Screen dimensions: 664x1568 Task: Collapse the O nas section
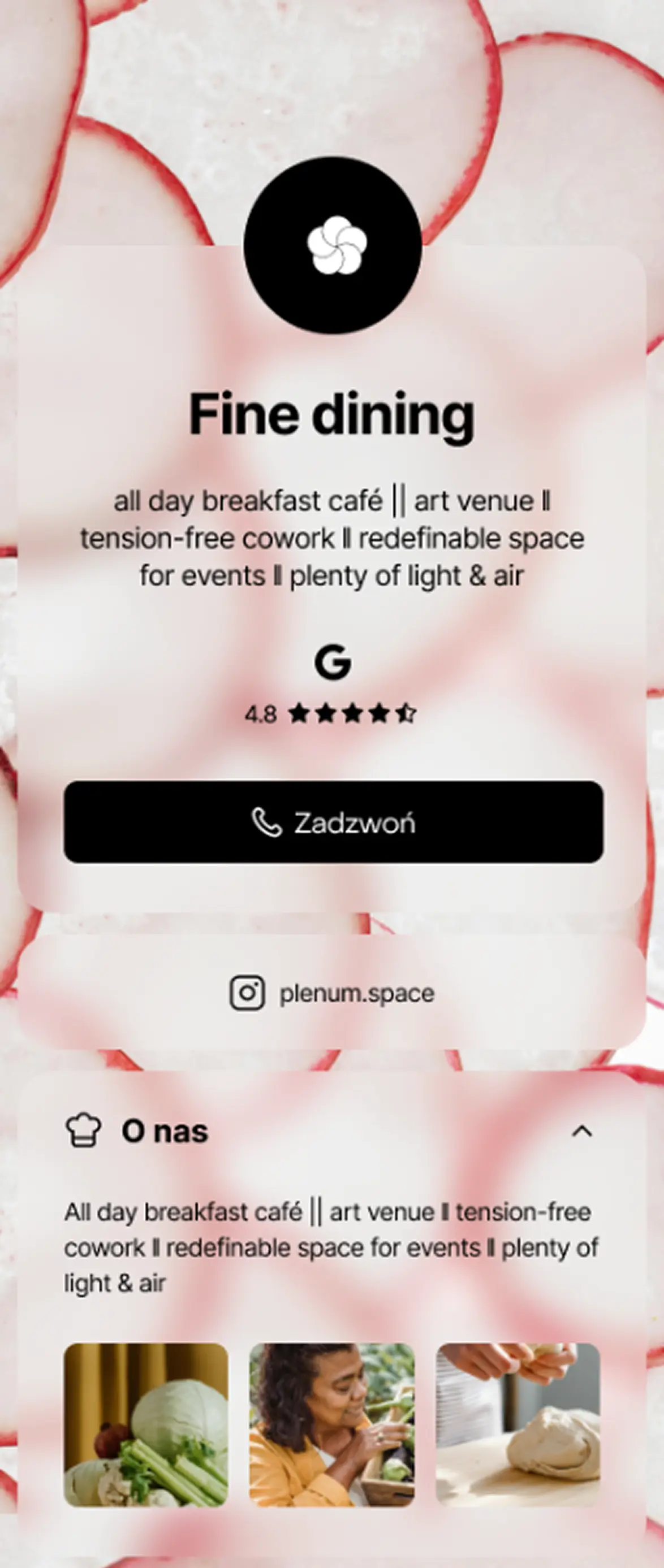click(582, 1131)
